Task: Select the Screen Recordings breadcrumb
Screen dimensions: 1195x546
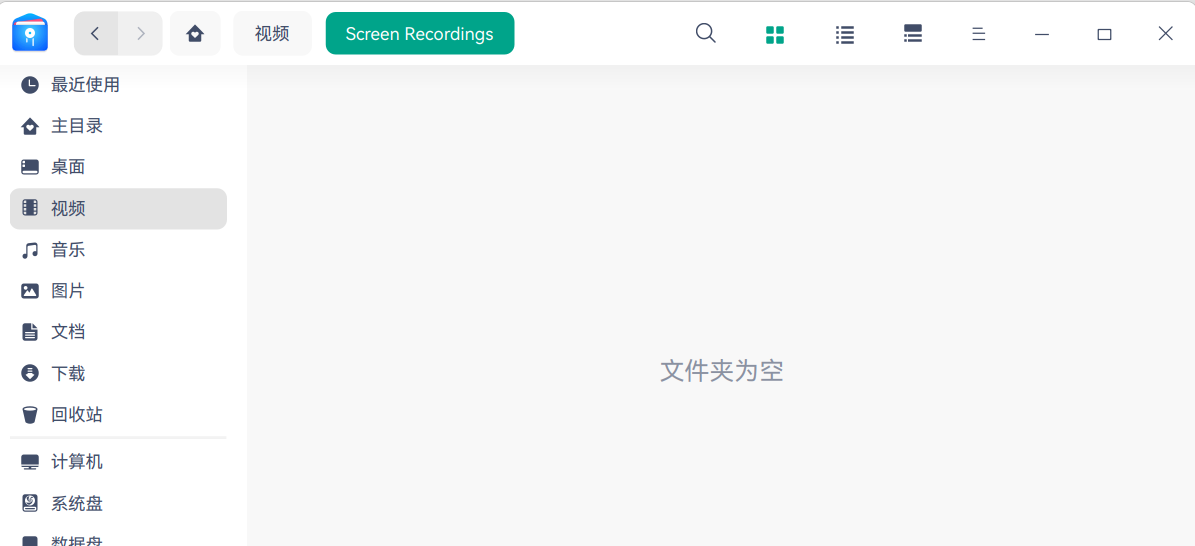Action: point(420,34)
